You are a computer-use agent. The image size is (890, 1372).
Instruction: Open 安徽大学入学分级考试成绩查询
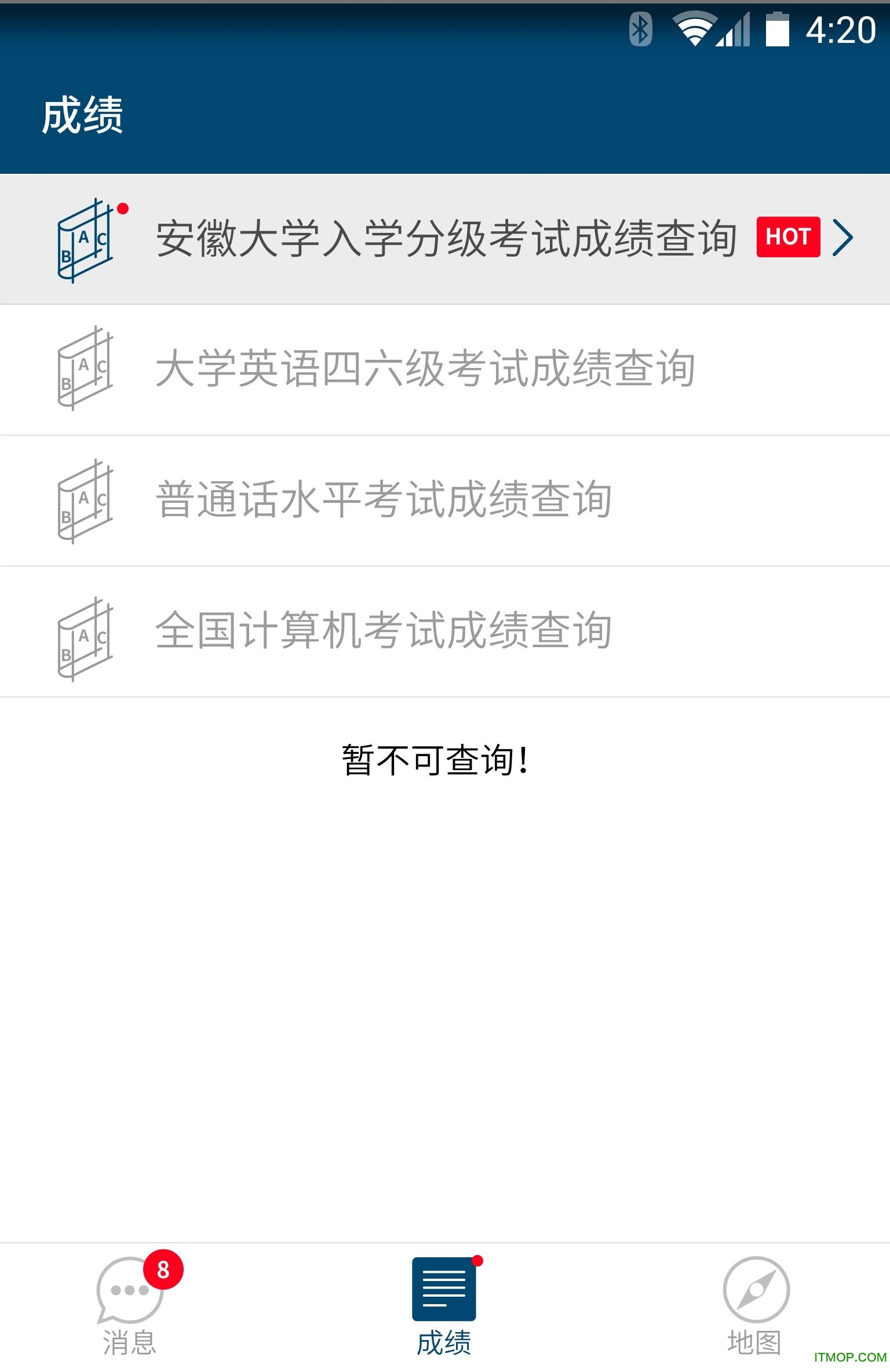coord(445,239)
